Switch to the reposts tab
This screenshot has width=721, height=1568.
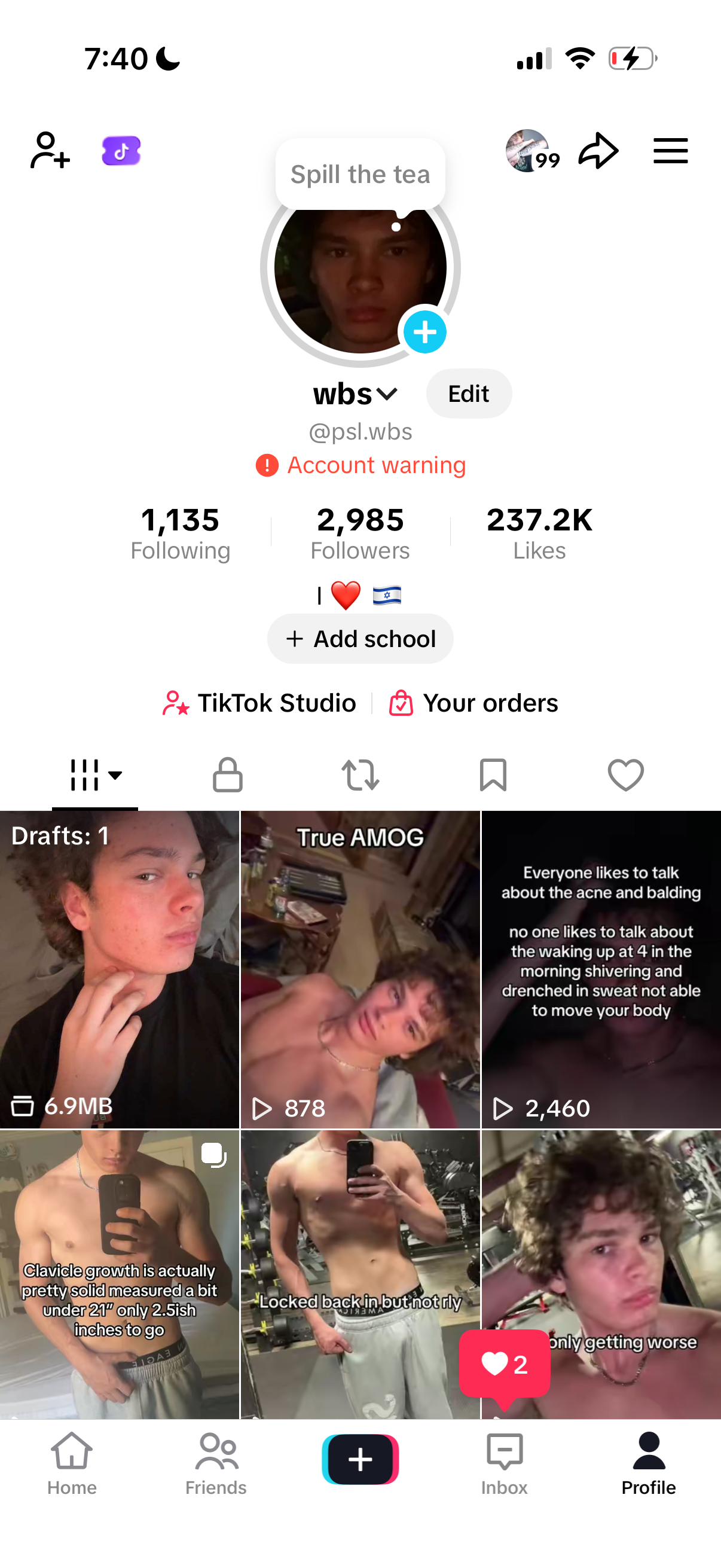tap(360, 775)
